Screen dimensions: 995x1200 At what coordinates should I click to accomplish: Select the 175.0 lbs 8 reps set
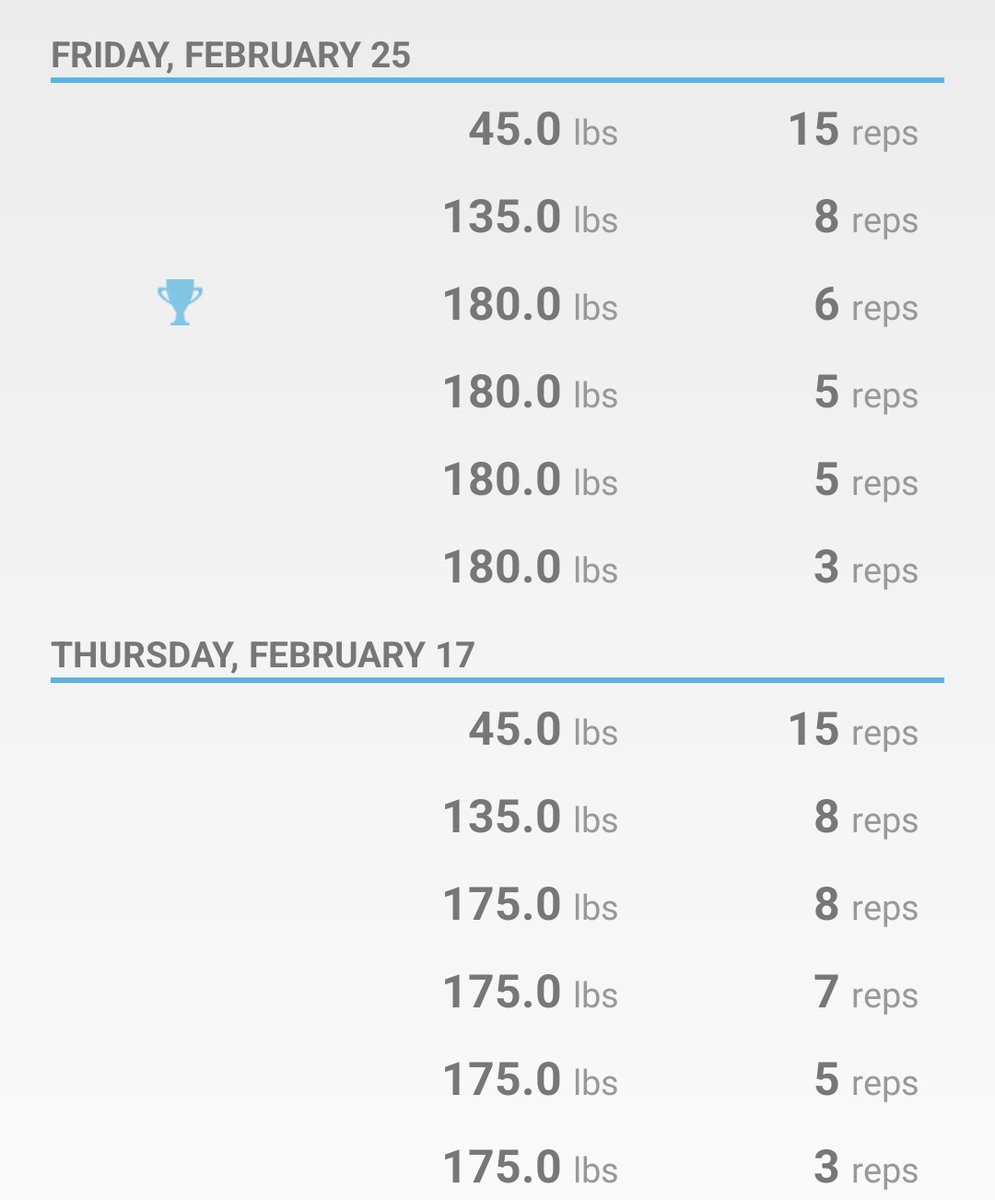pos(497,904)
